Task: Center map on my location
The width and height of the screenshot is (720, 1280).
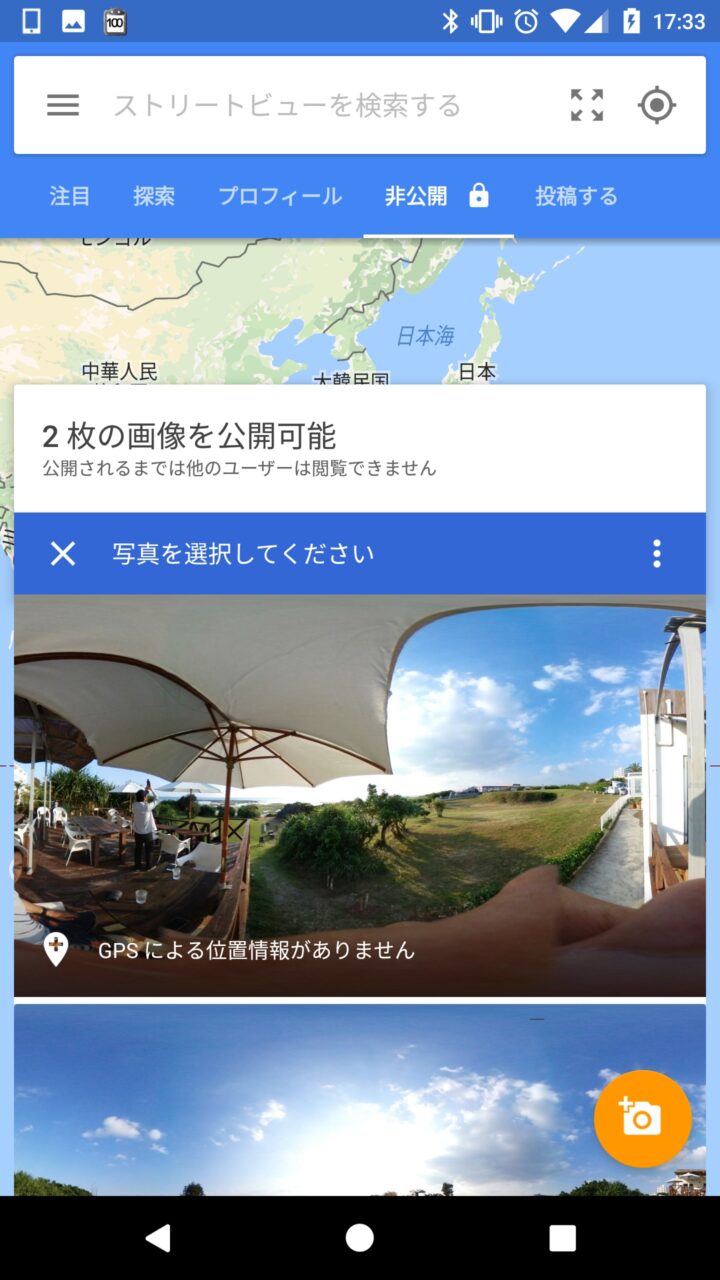Action: (x=657, y=105)
